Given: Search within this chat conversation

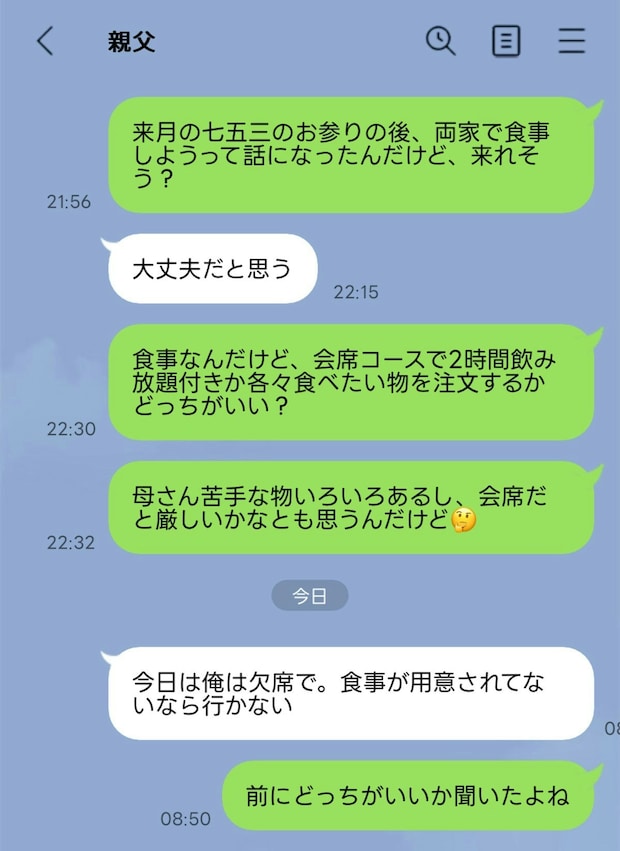Looking at the screenshot, I should (440, 41).
